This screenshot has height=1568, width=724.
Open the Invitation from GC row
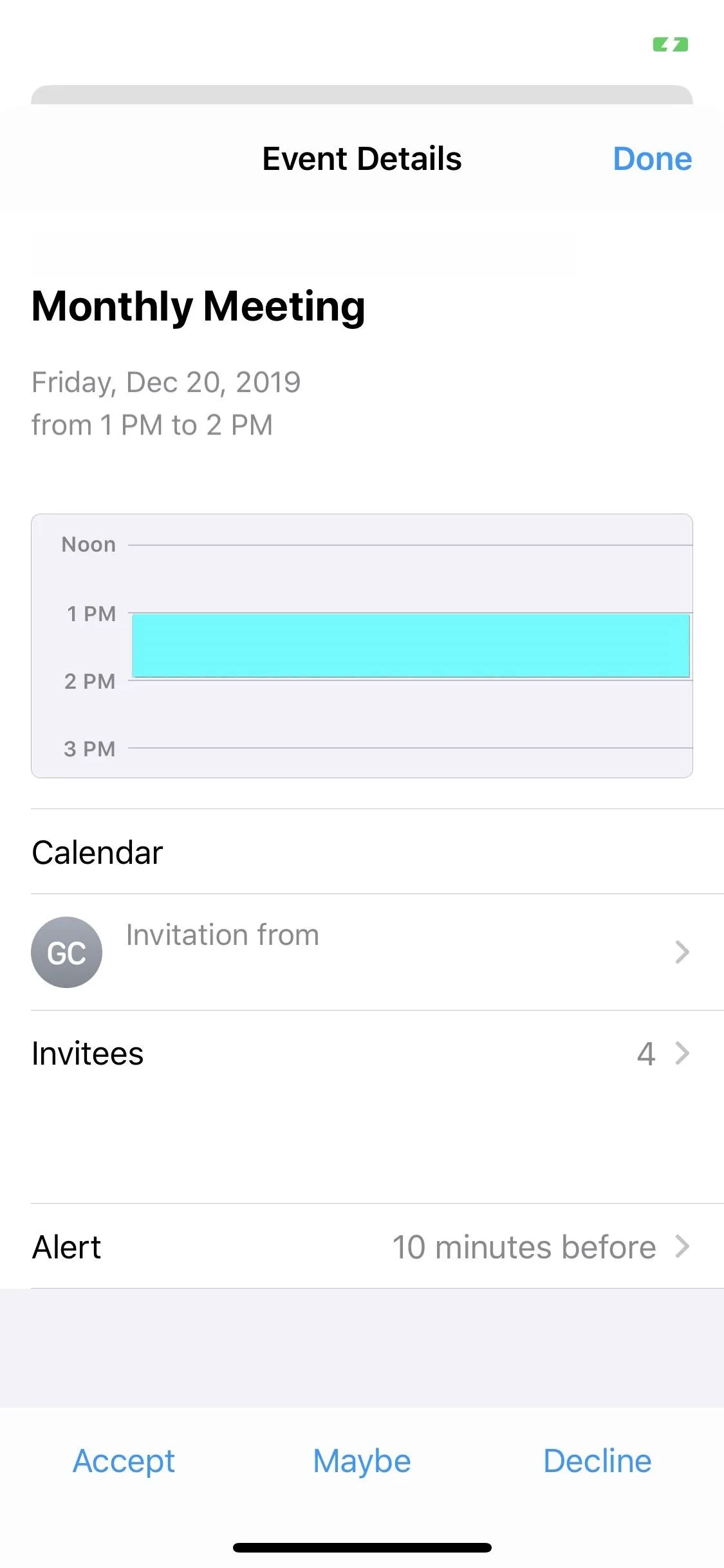click(x=362, y=952)
